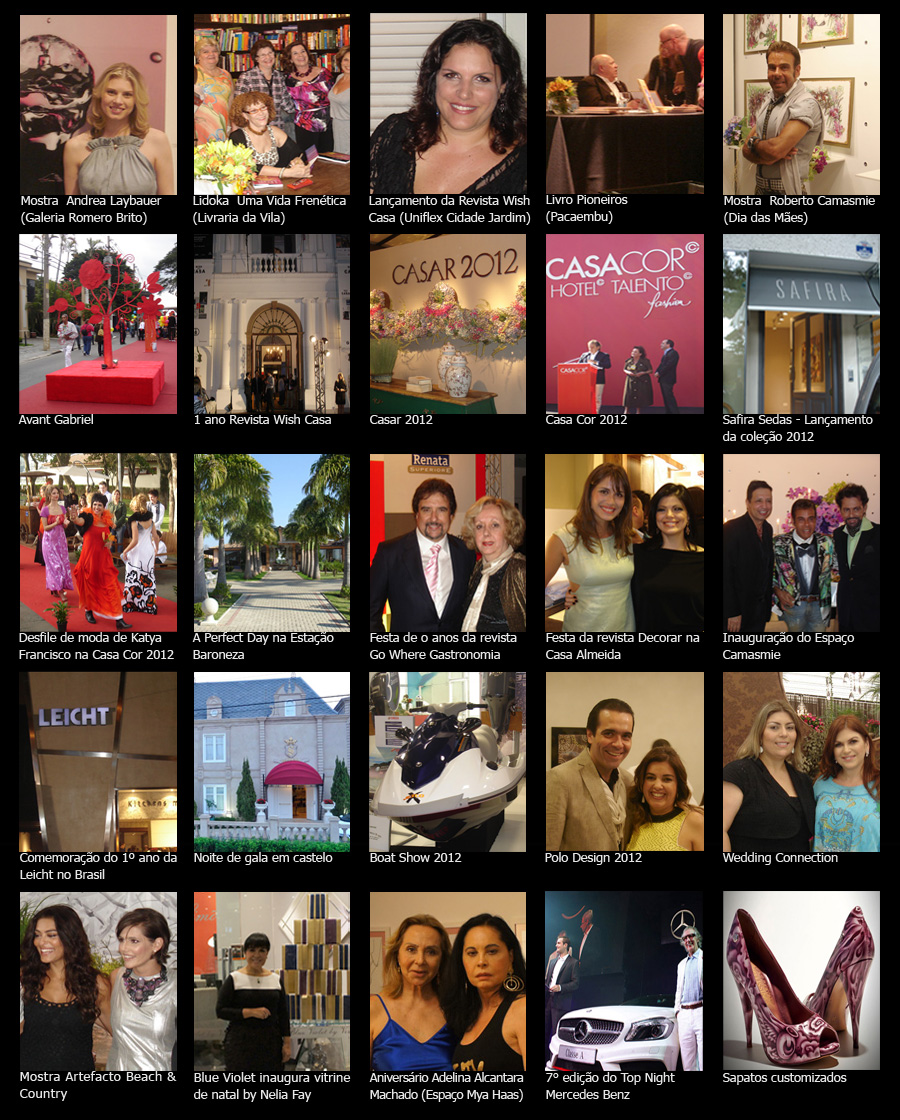
Task: Open A Perfect Day na Estação Baroneza
Action: tap(271, 543)
